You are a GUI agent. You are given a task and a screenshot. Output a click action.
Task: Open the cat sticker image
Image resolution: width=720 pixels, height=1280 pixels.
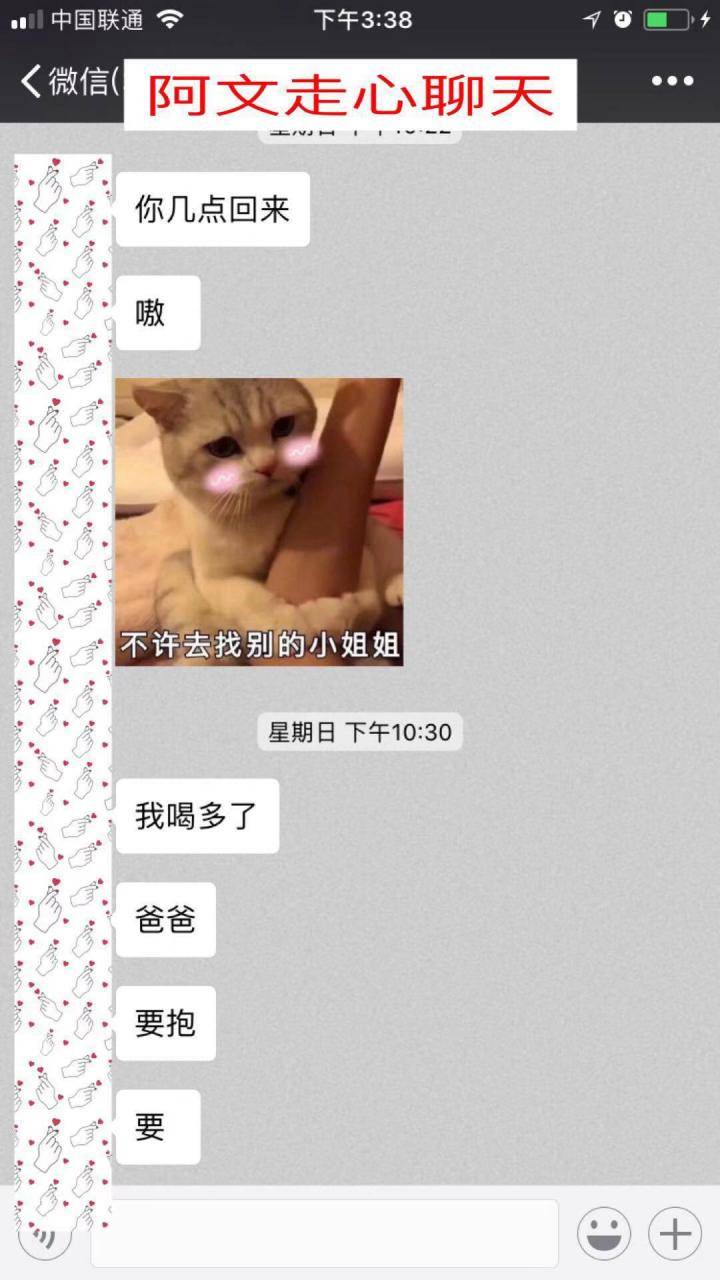tap(259, 521)
